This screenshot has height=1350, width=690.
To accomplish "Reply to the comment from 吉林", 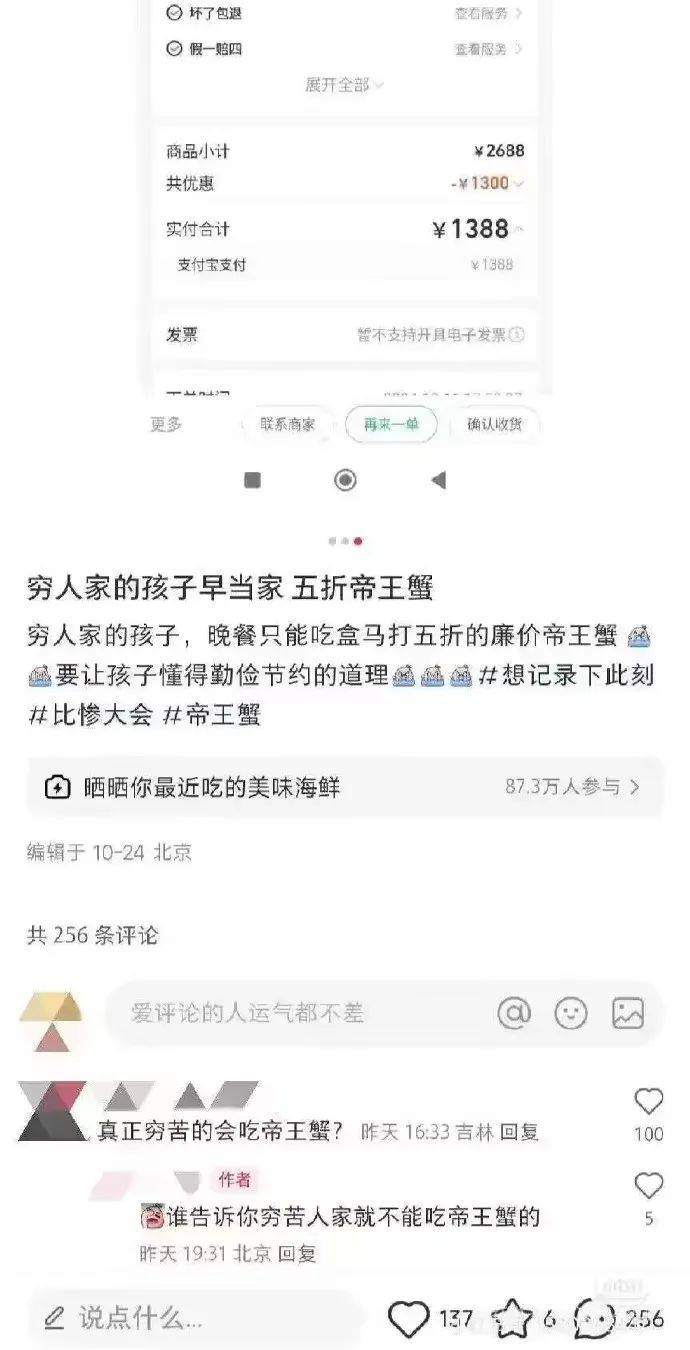I will 519,1132.
